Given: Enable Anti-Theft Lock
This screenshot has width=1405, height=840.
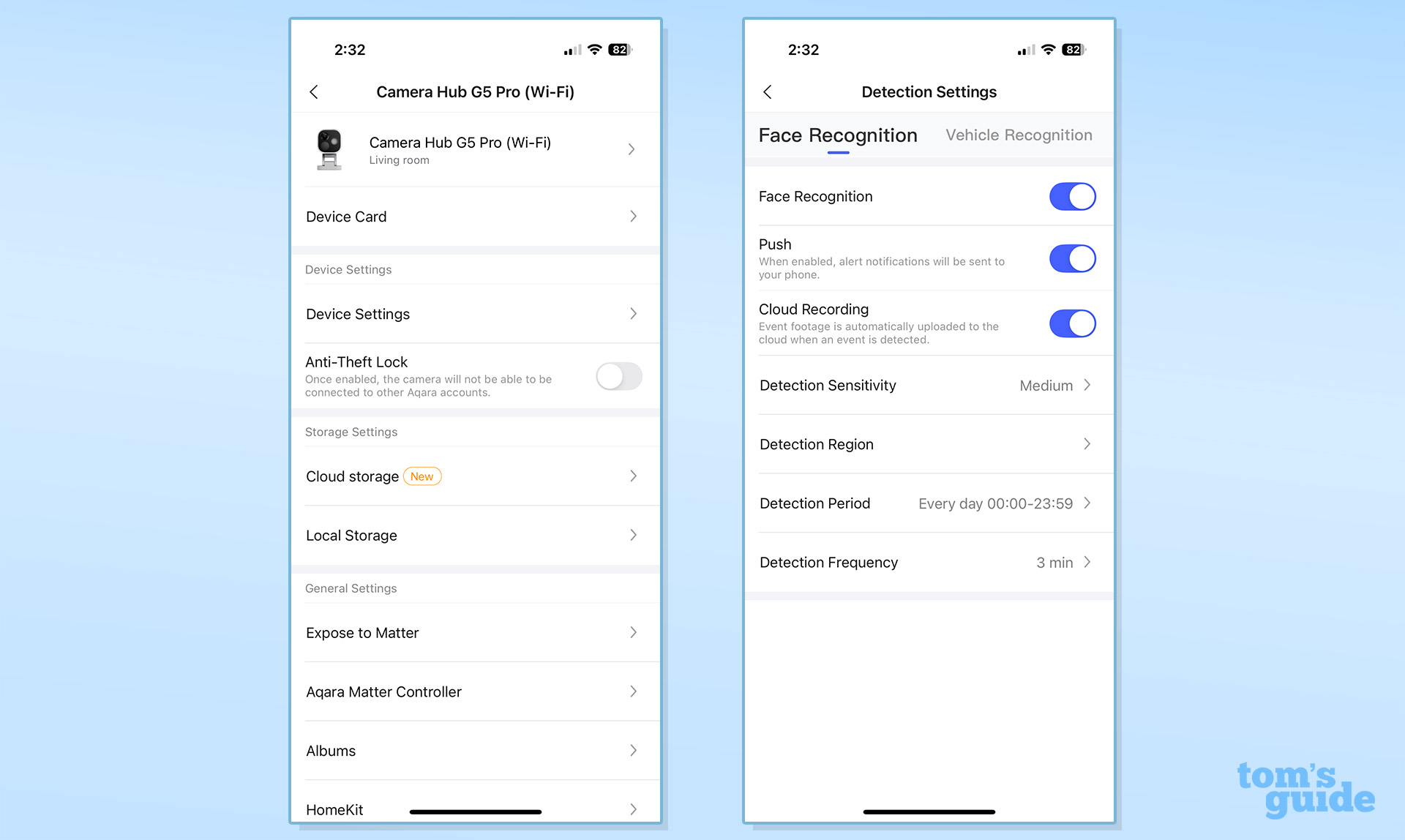Looking at the screenshot, I should point(618,377).
